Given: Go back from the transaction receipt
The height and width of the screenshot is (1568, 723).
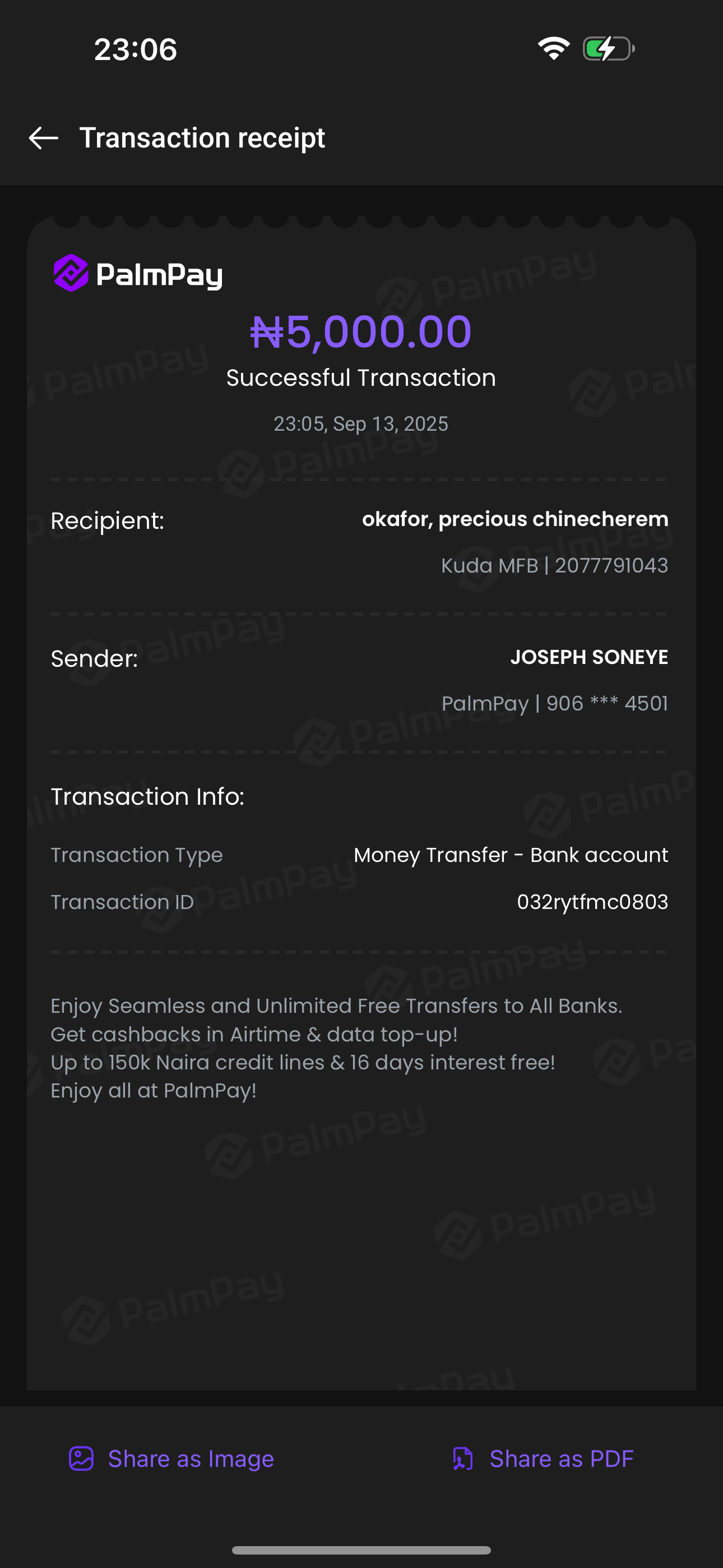Looking at the screenshot, I should tap(44, 138).
